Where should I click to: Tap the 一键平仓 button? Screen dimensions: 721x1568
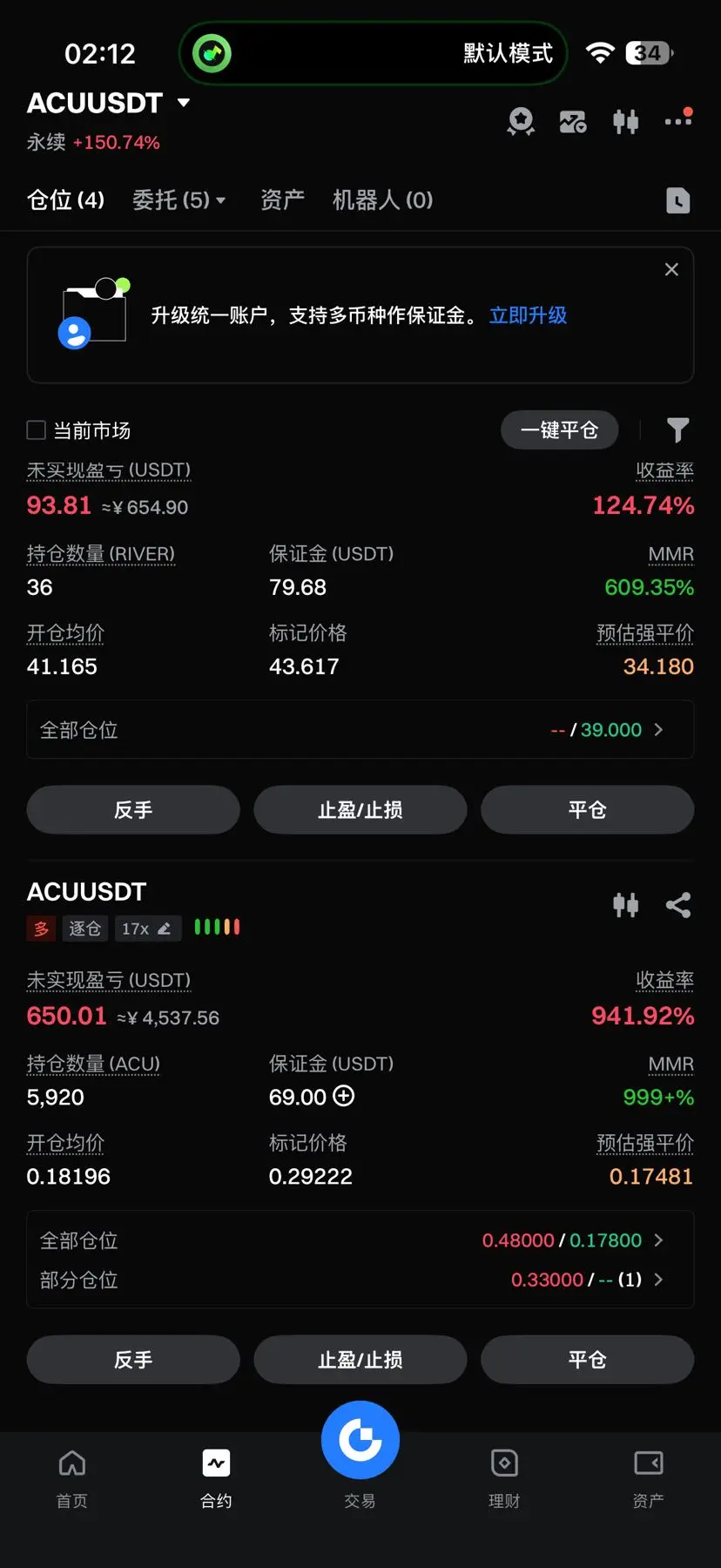[x=559, y=430]
